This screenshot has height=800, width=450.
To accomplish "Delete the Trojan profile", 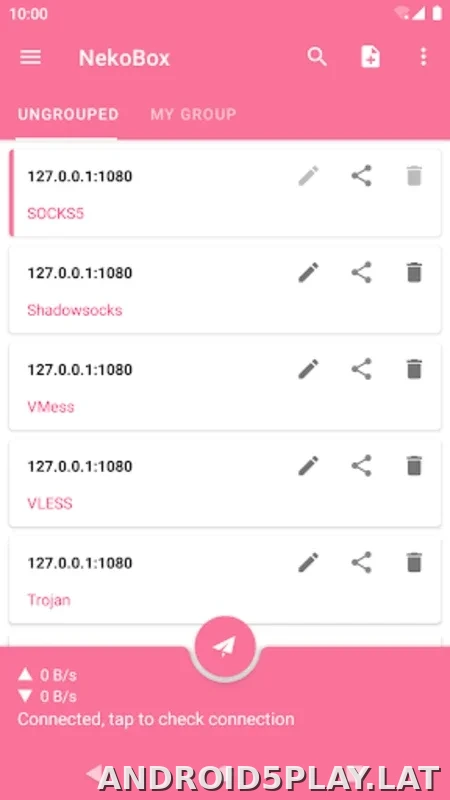I will [x=414, y=562].
